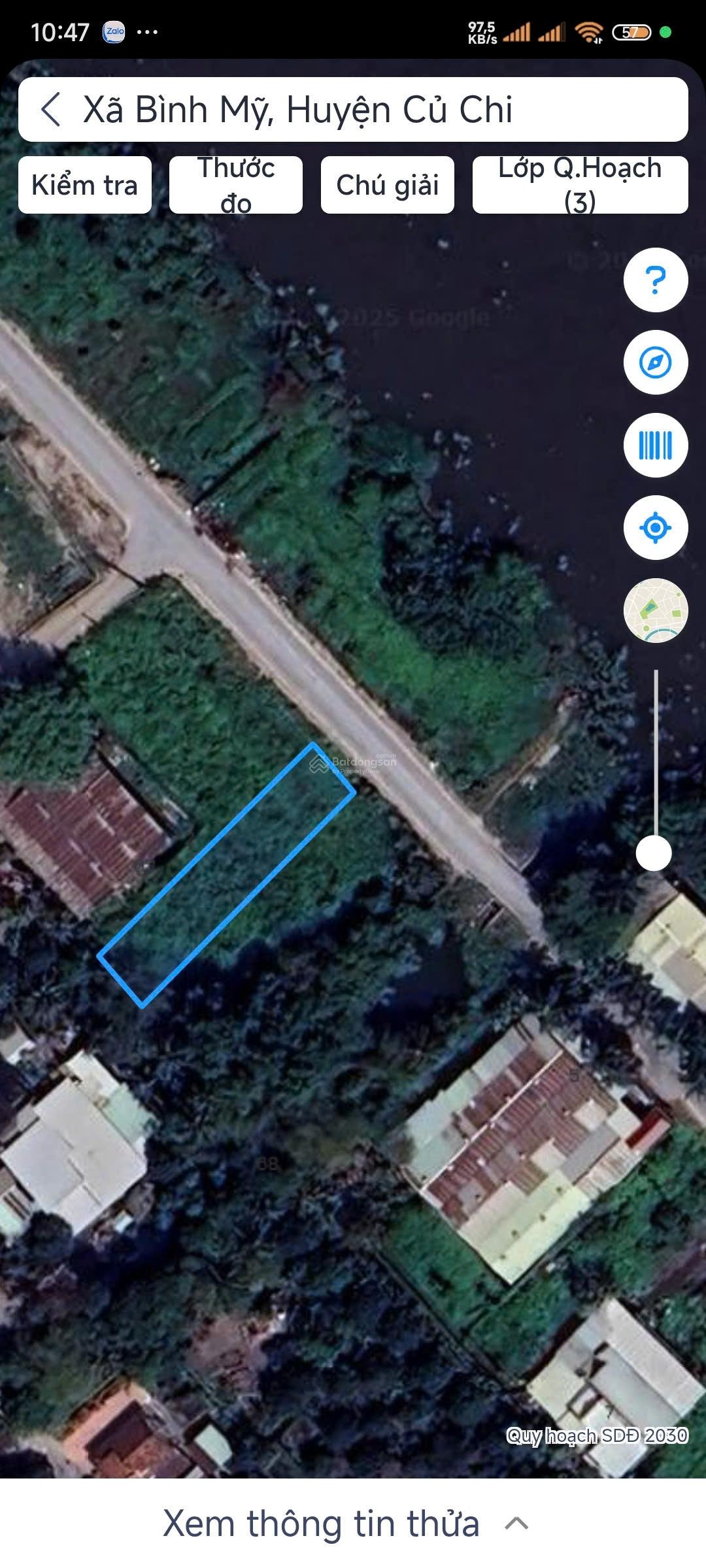Go back using the arrow icon
This screenshot has width=706, height=1568.
tap(51, 109)
